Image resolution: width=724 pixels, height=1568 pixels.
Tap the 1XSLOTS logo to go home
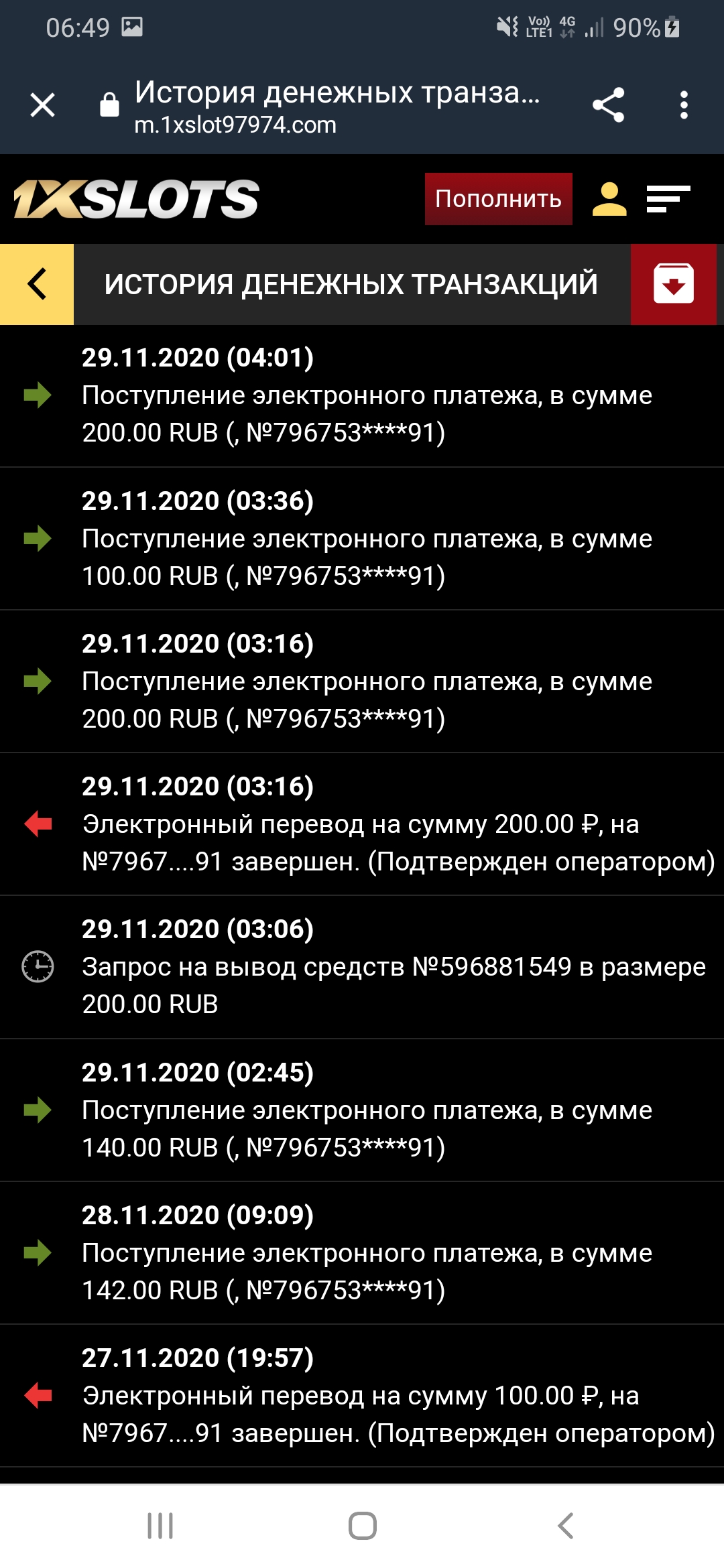point(137,199)
